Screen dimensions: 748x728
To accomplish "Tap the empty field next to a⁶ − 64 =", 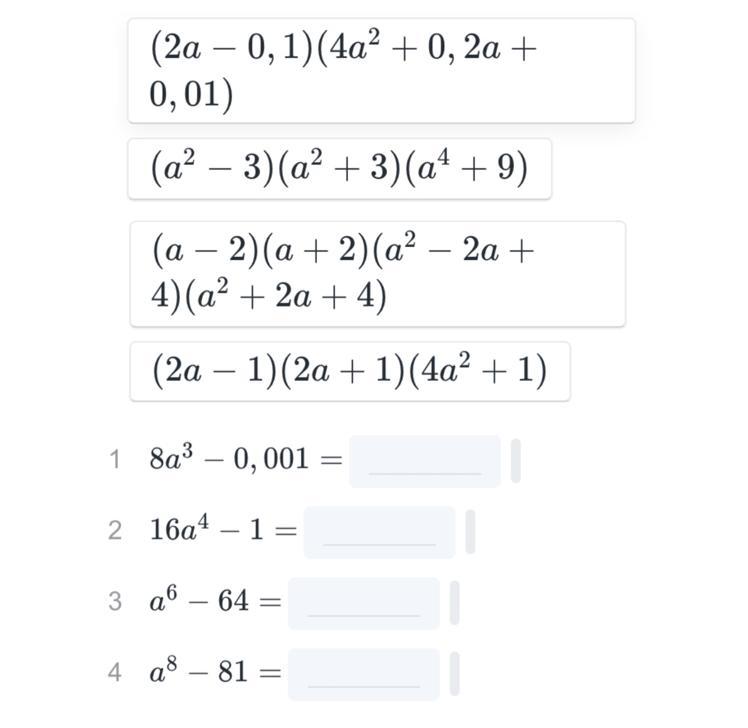I will [364, 603].
